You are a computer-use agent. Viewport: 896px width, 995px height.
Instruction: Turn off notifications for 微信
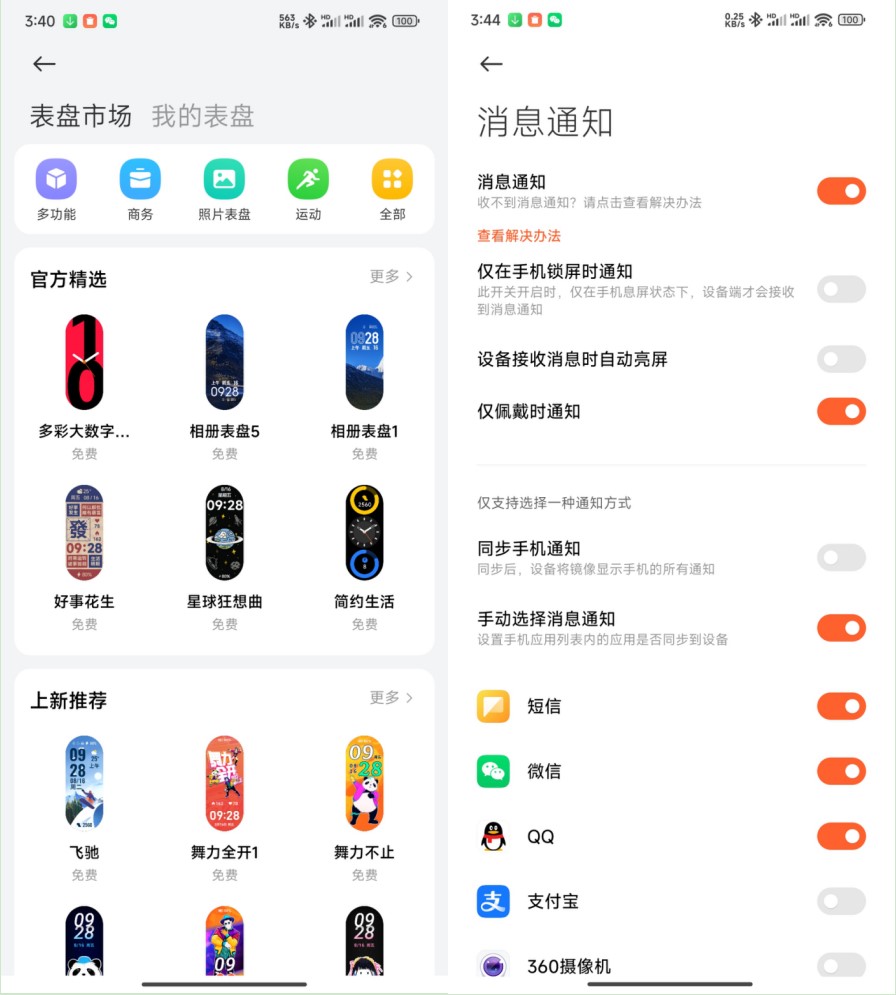841,771
